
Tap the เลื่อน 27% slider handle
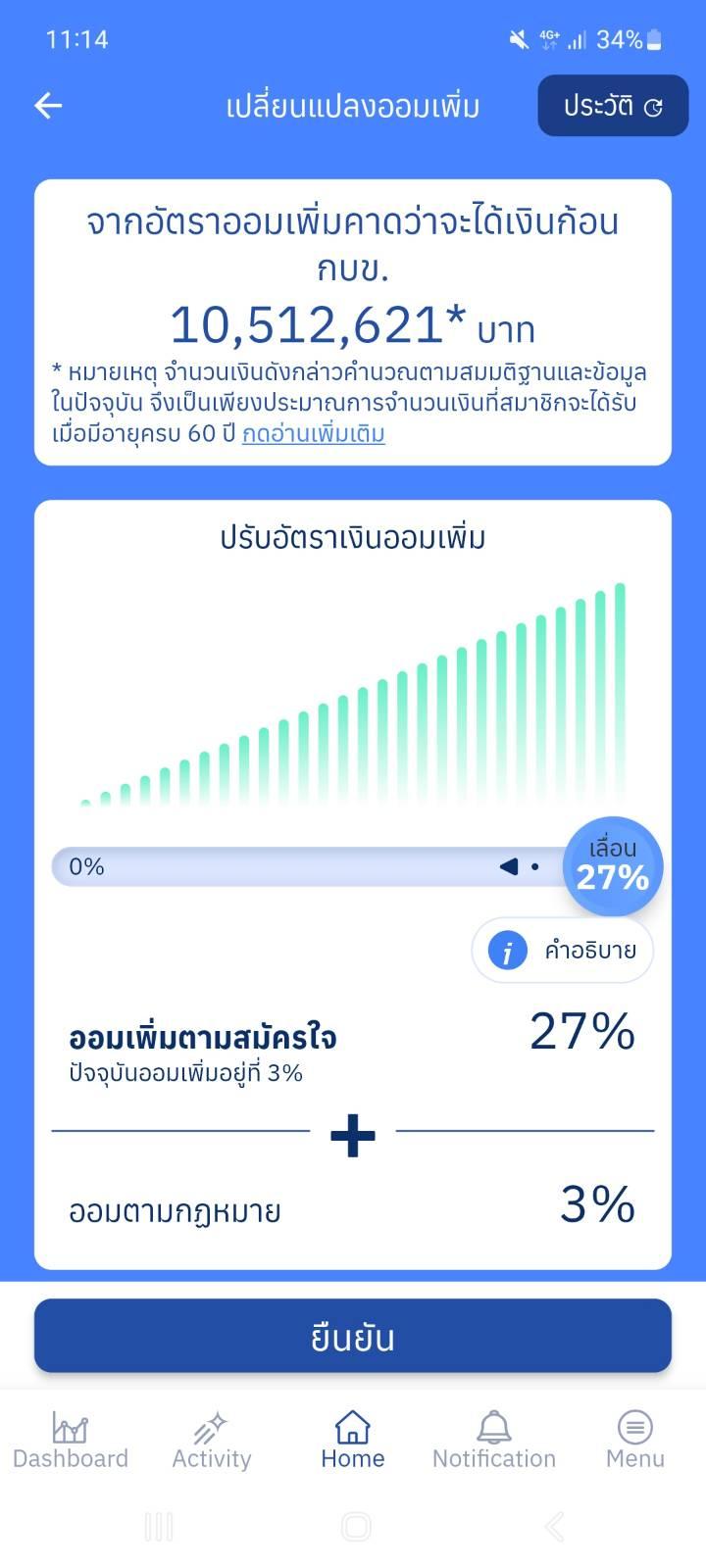[613, 866]
